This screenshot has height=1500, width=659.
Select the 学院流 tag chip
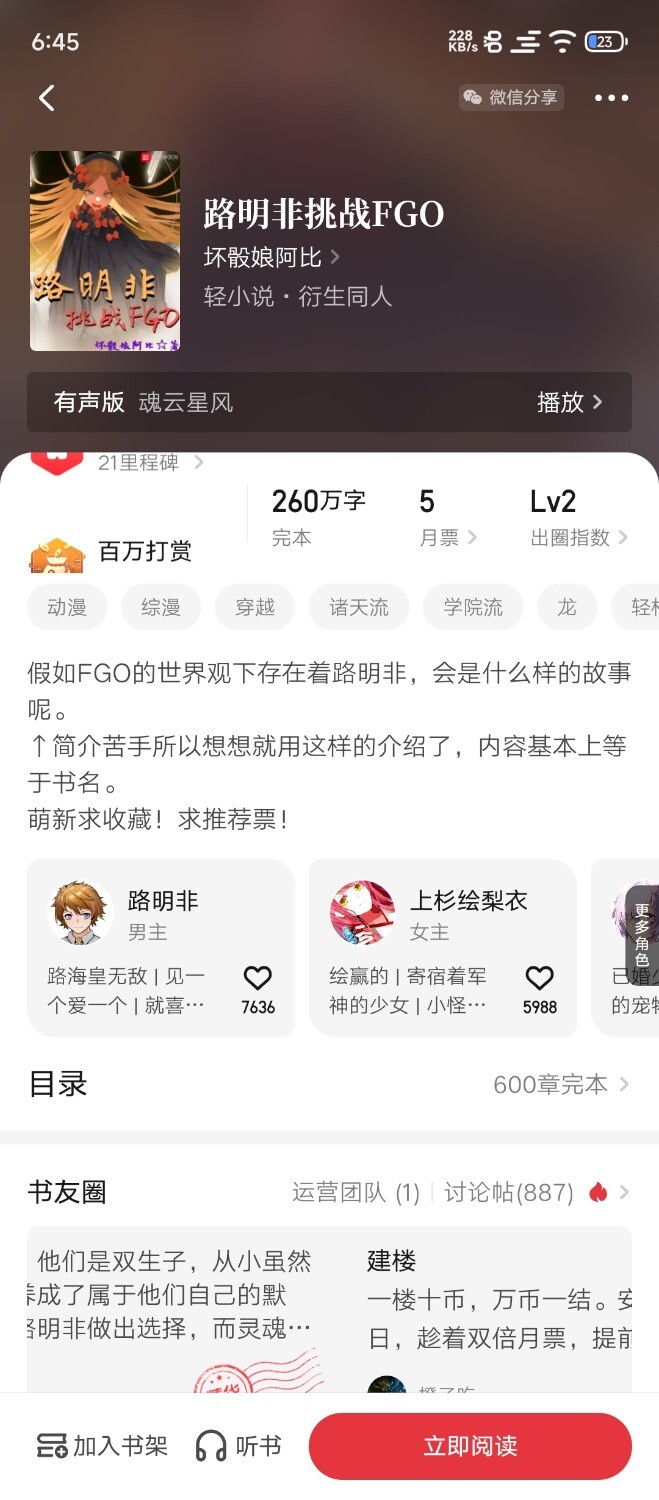point(473,607)
